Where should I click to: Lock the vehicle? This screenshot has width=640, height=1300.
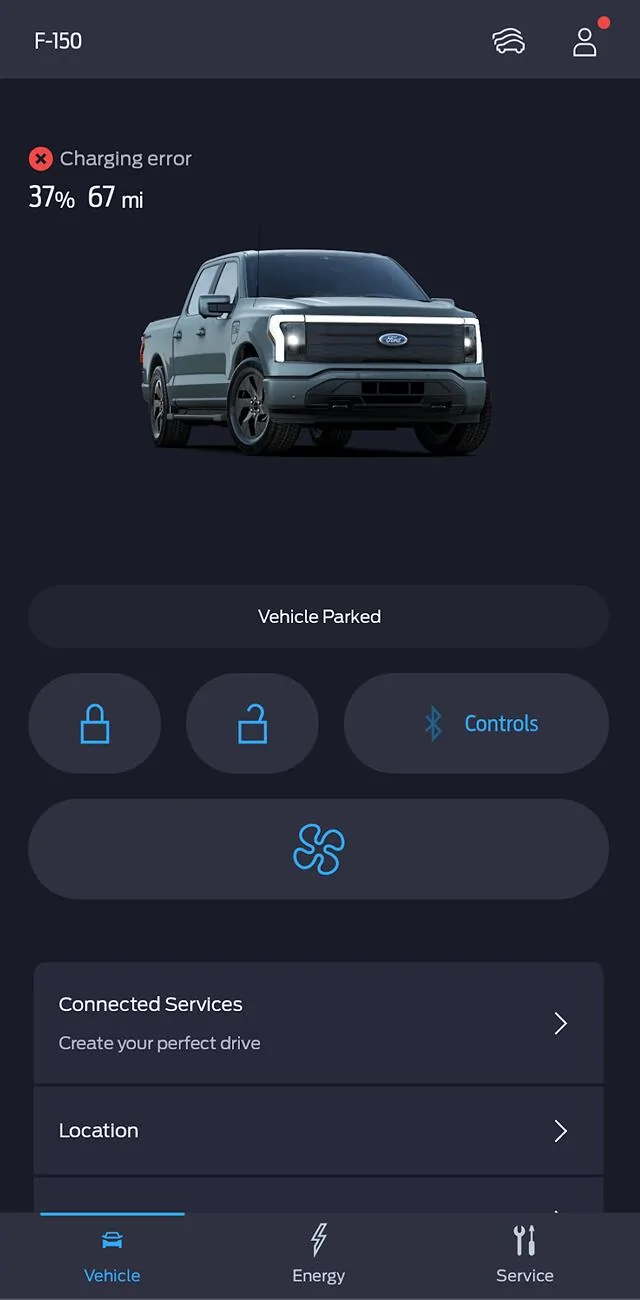point(94,723)
